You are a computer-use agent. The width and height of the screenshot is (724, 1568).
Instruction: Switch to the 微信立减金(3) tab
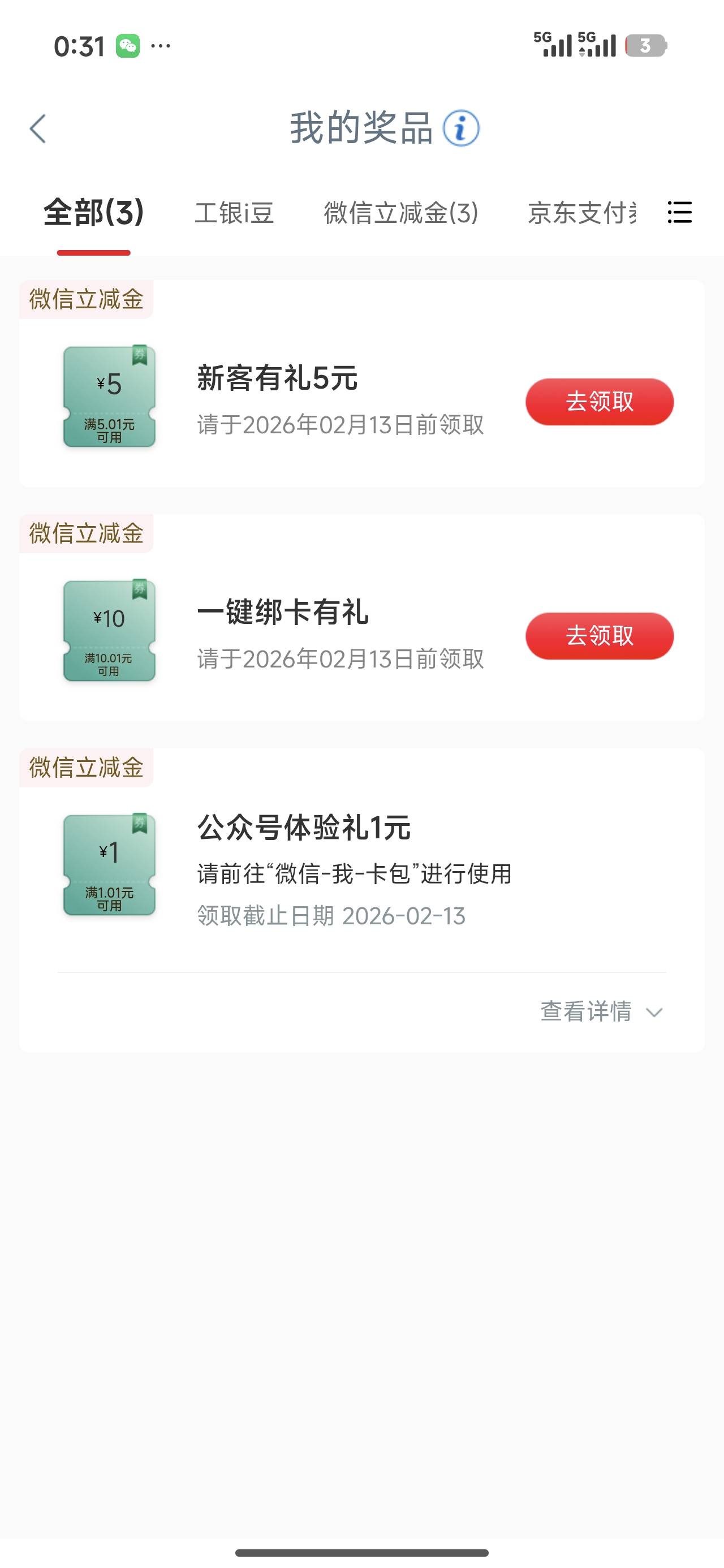pyautogui.click(x=401, y=213)
